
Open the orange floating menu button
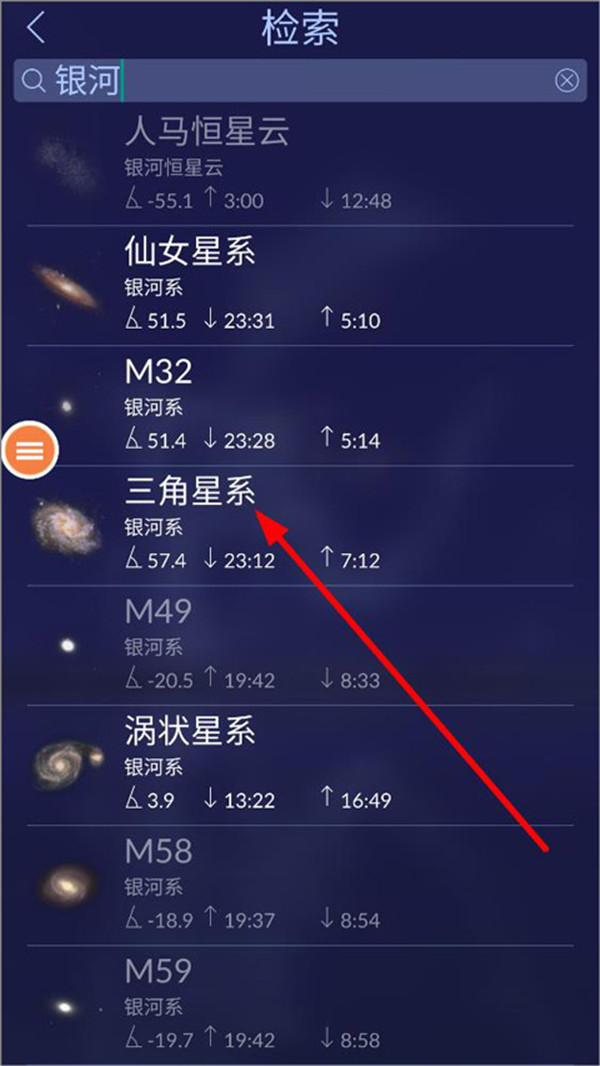[30, 451]
